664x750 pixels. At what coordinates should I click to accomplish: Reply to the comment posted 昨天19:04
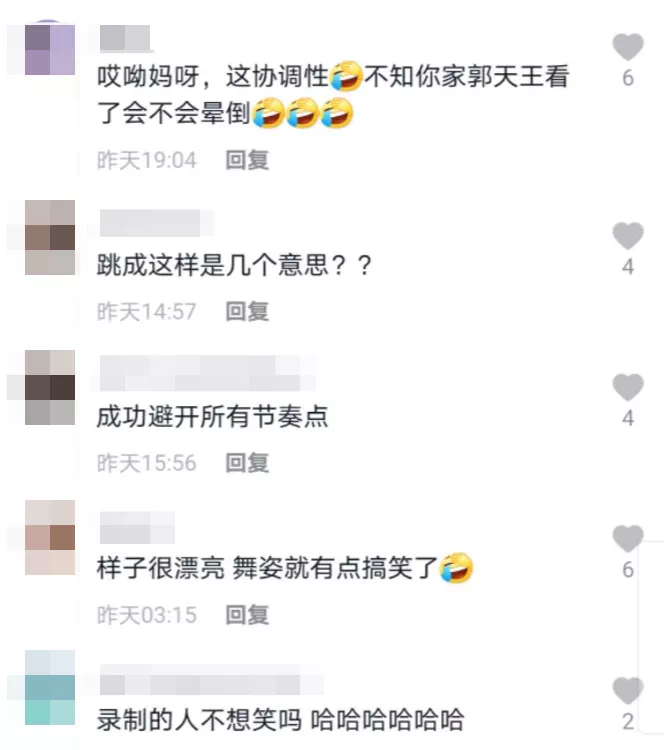[247, 160]
